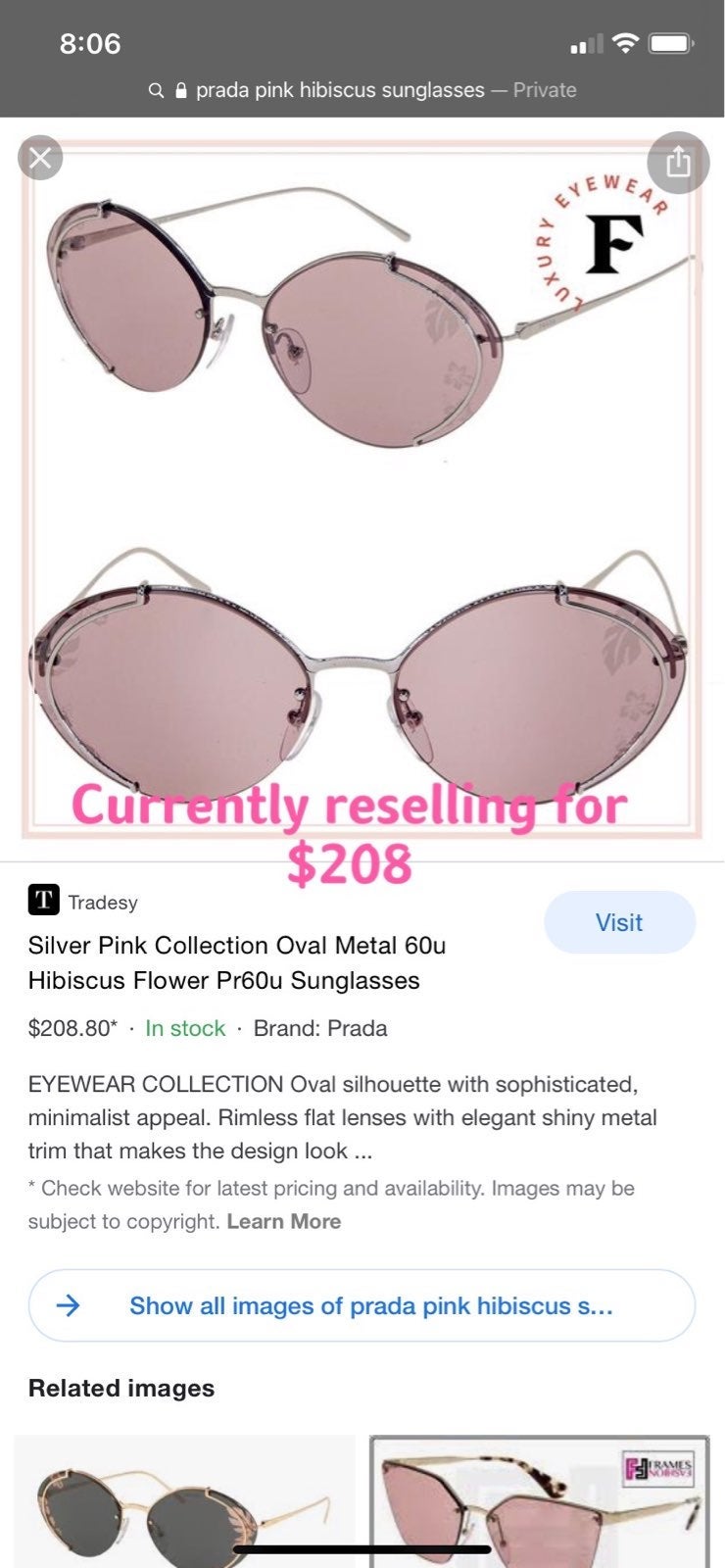This screenshot has width=725, height=1568.
Task: Open the Silver Pink Collection sunglasses listing
Action: coord(237,962)
